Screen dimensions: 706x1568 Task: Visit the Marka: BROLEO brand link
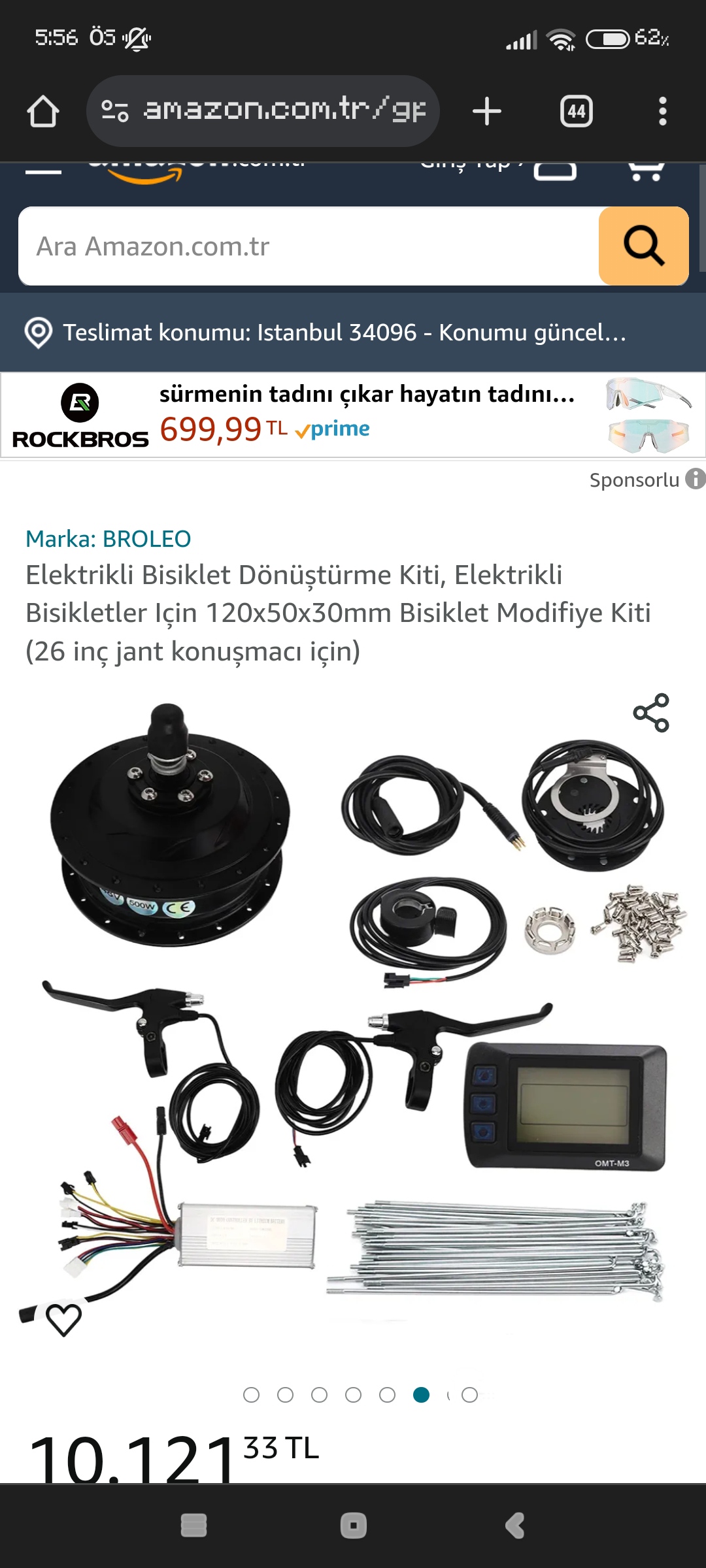click(109, 539)
